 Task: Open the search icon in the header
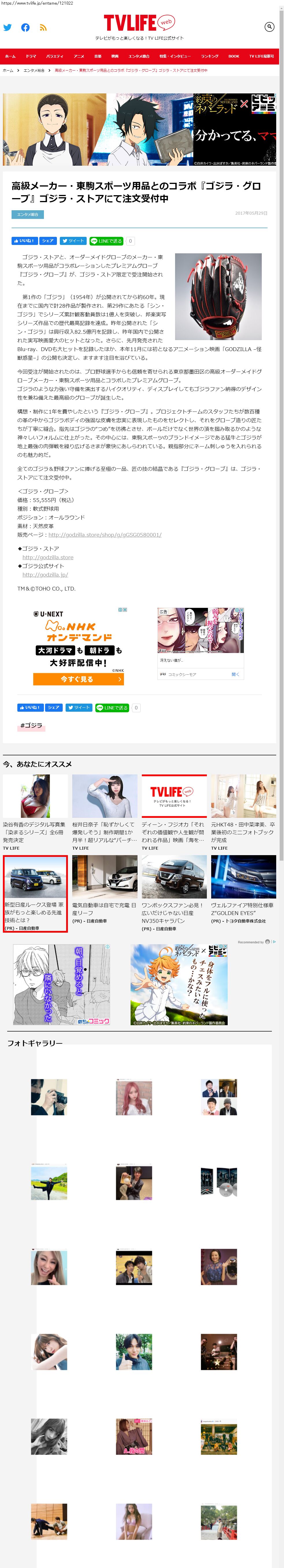[x=269, y=27]
